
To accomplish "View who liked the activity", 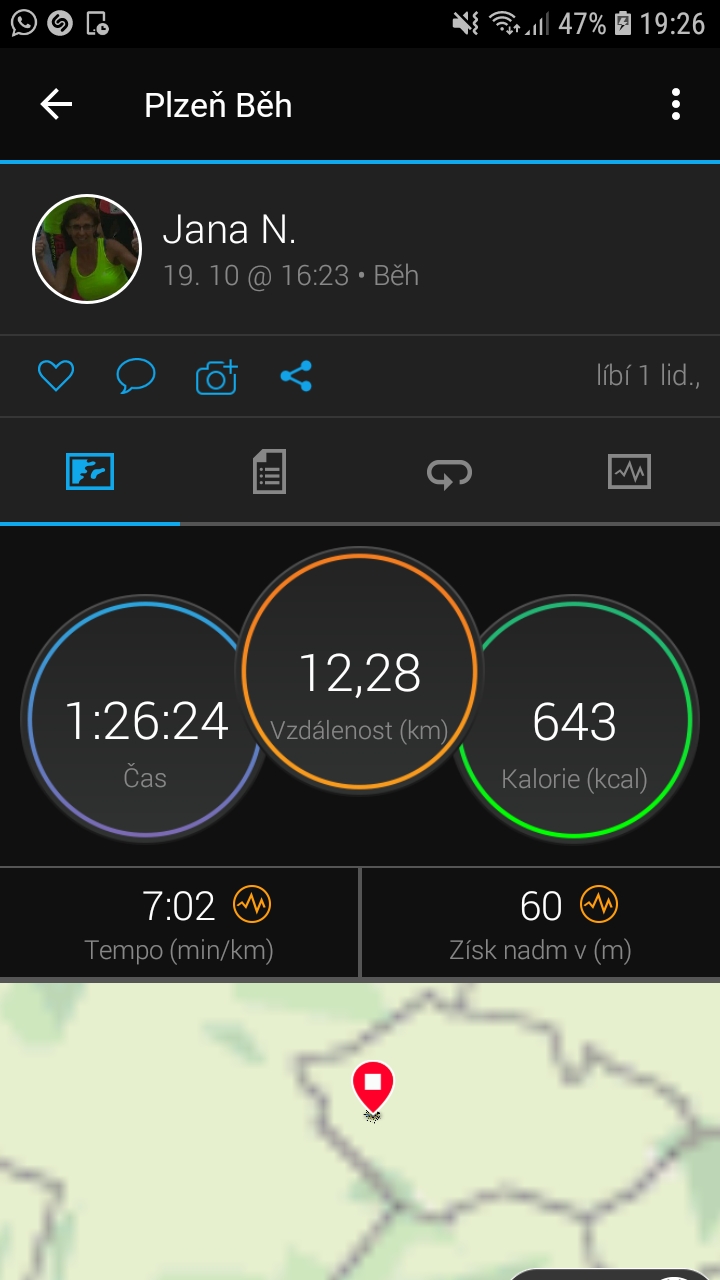I will [648, 376].
